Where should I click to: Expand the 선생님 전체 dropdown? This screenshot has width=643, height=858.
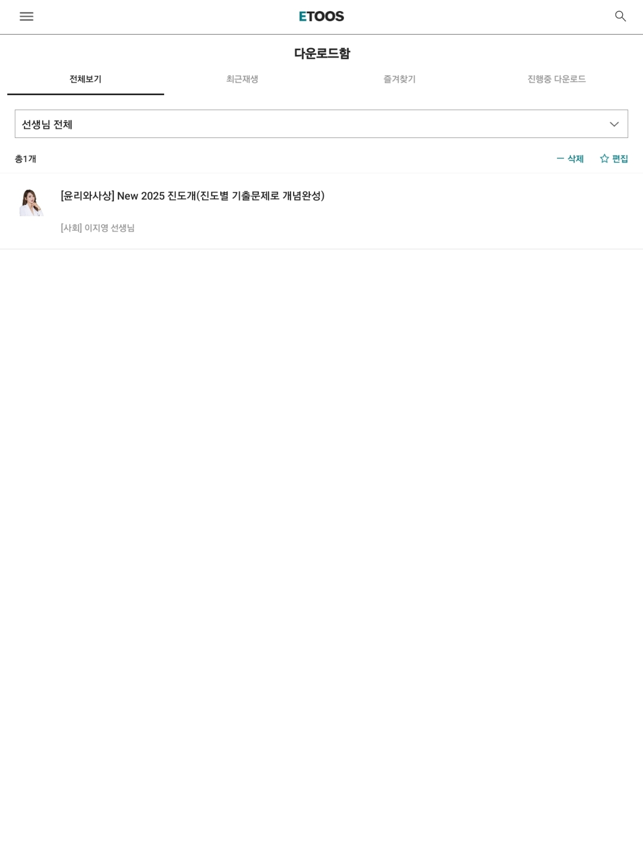321,124
